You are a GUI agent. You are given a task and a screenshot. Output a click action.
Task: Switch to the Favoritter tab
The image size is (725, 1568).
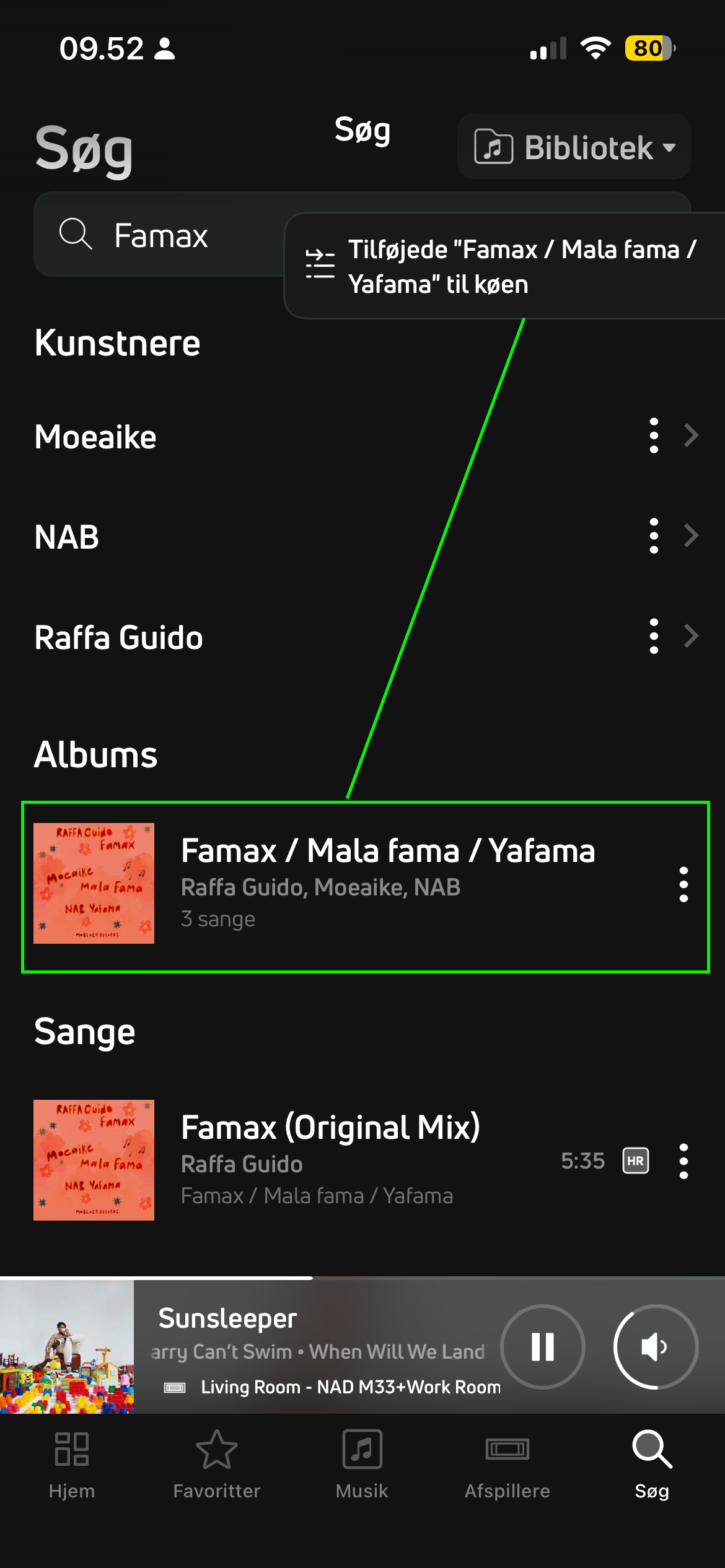(x=217, y=1464)
